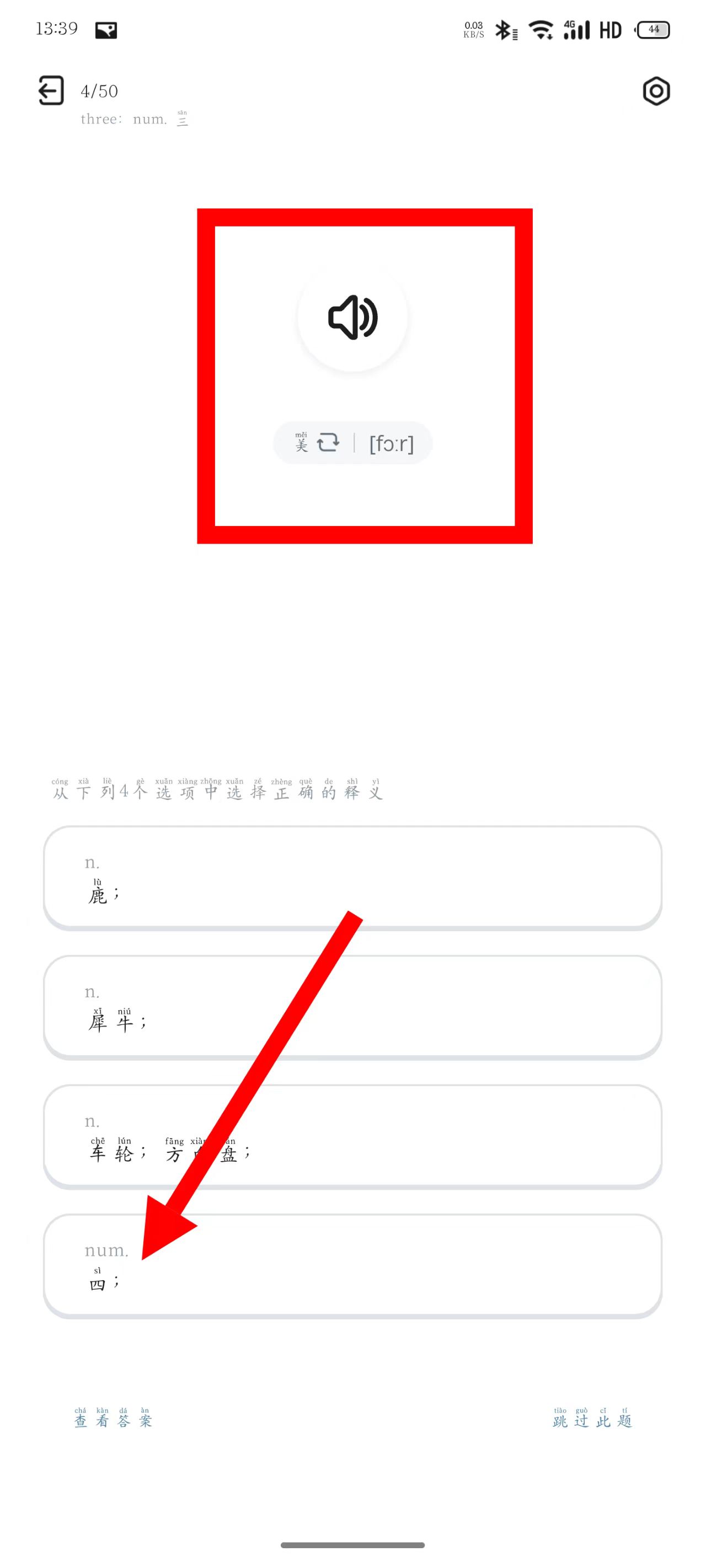The image size is (706, 1568).
Task: Skip this question via 跳过此题
Action: (x=592, y=1420)
